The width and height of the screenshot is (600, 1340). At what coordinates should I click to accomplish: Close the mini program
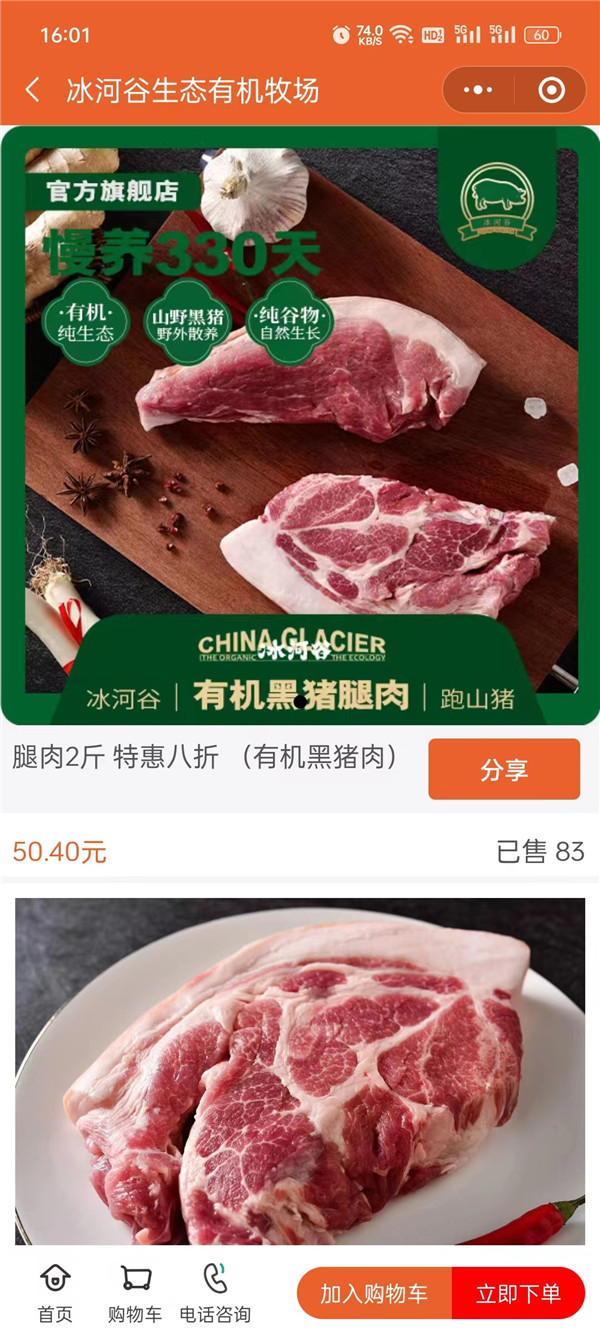point(551,91)
